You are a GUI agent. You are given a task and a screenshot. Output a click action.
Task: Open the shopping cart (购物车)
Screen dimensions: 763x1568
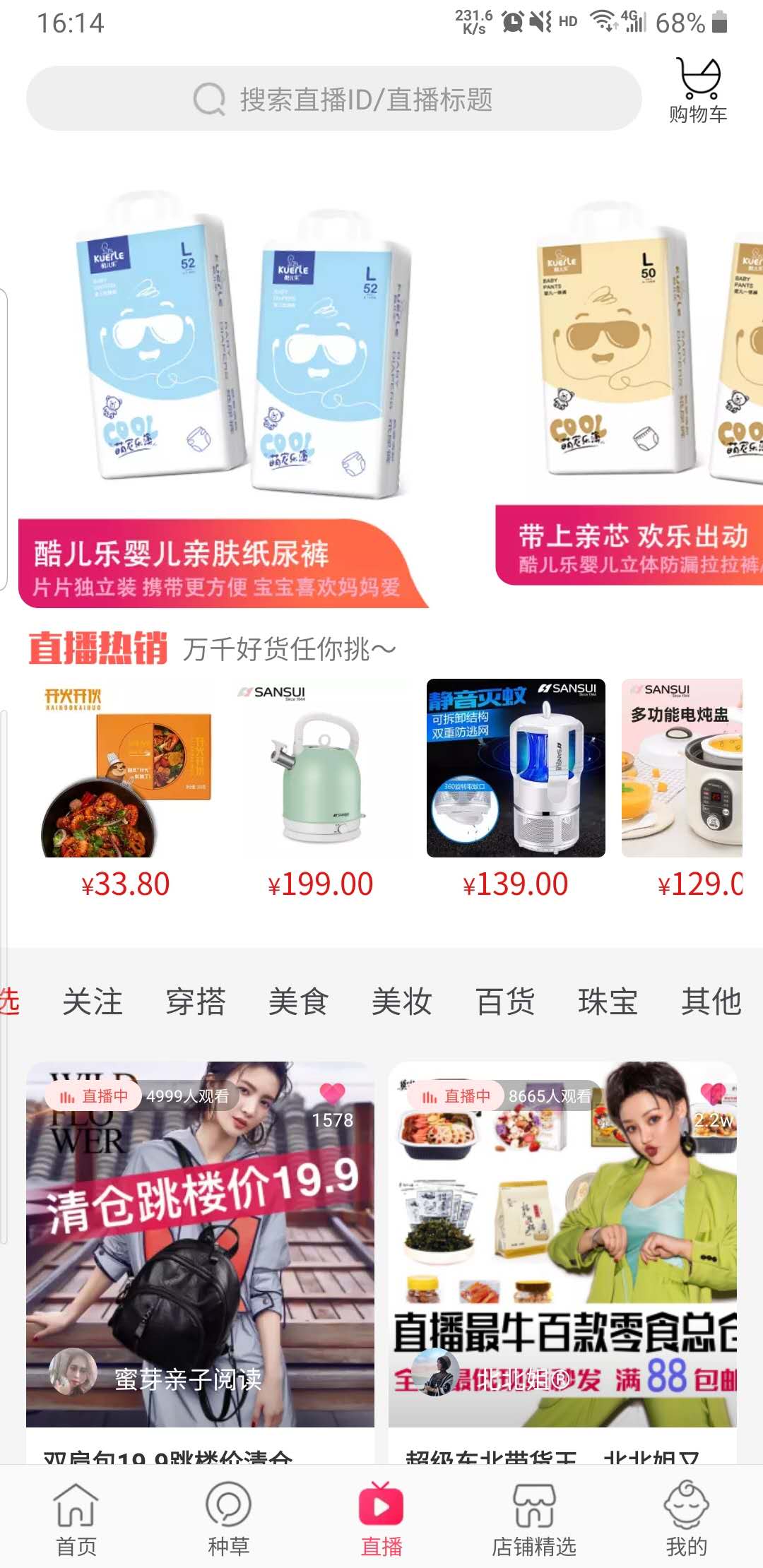pyautogui.click(x=698, y=90)
